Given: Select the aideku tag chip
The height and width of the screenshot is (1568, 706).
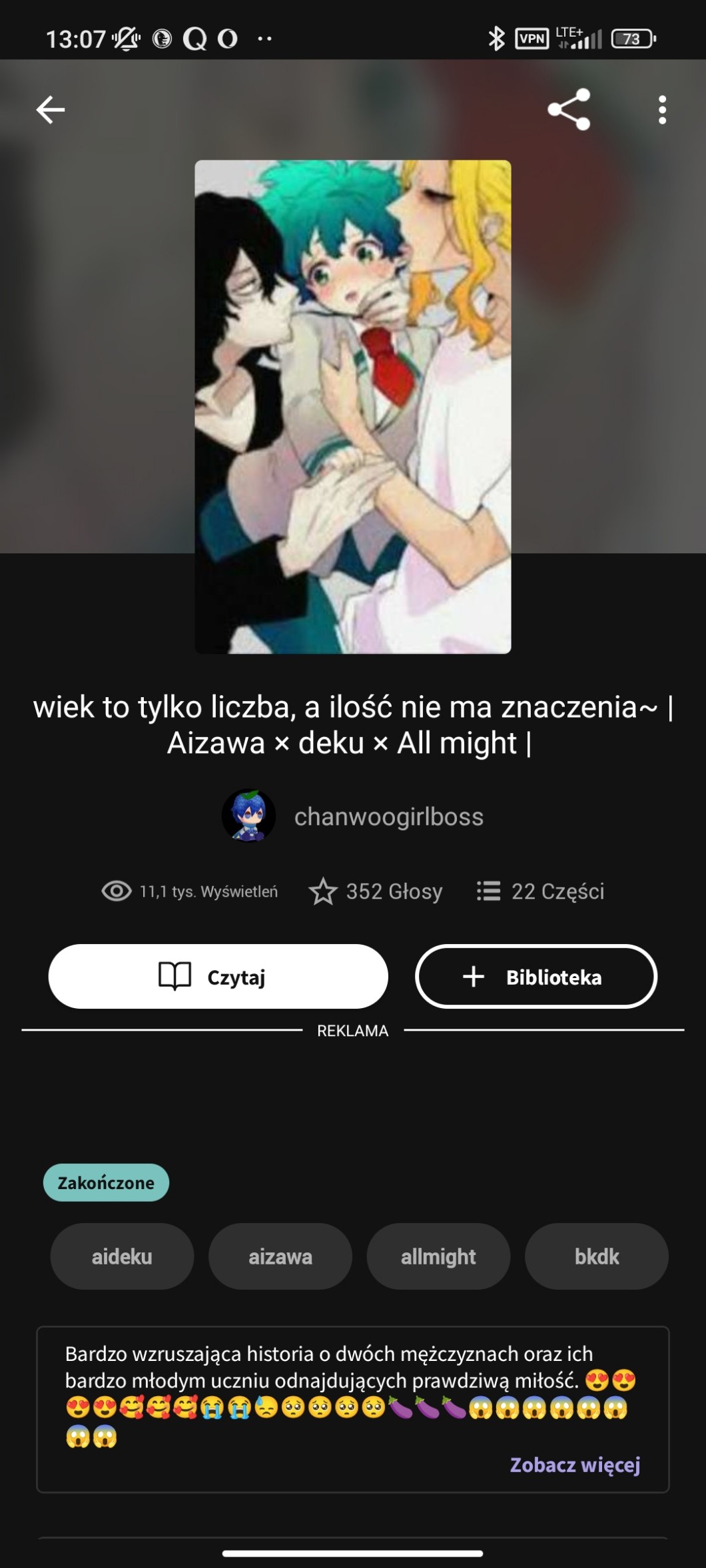Looking at the screenshot, I should [x=122, y=1256].
